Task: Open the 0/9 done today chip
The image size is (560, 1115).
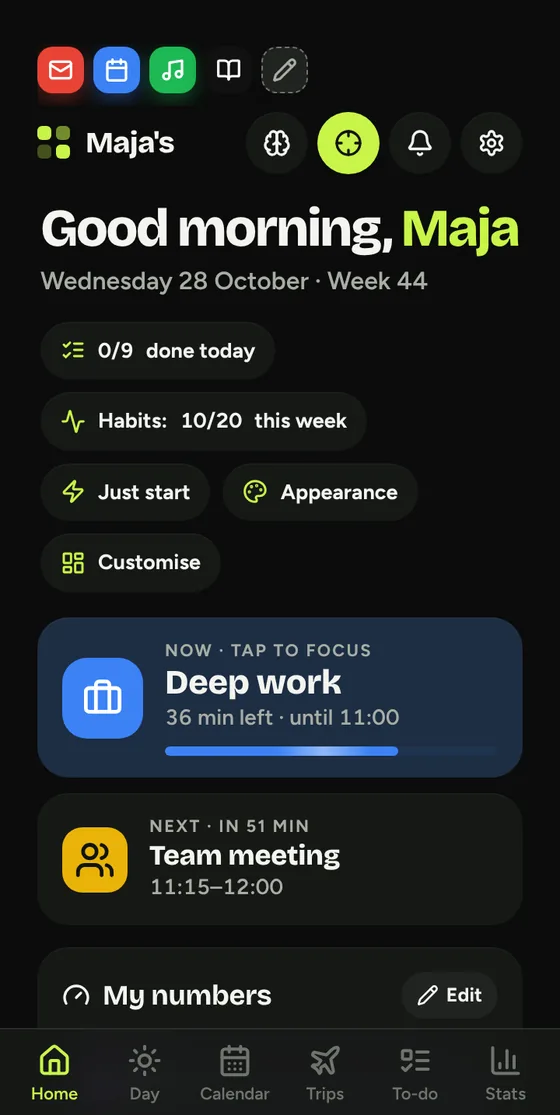Action: [x=158, y=351]
